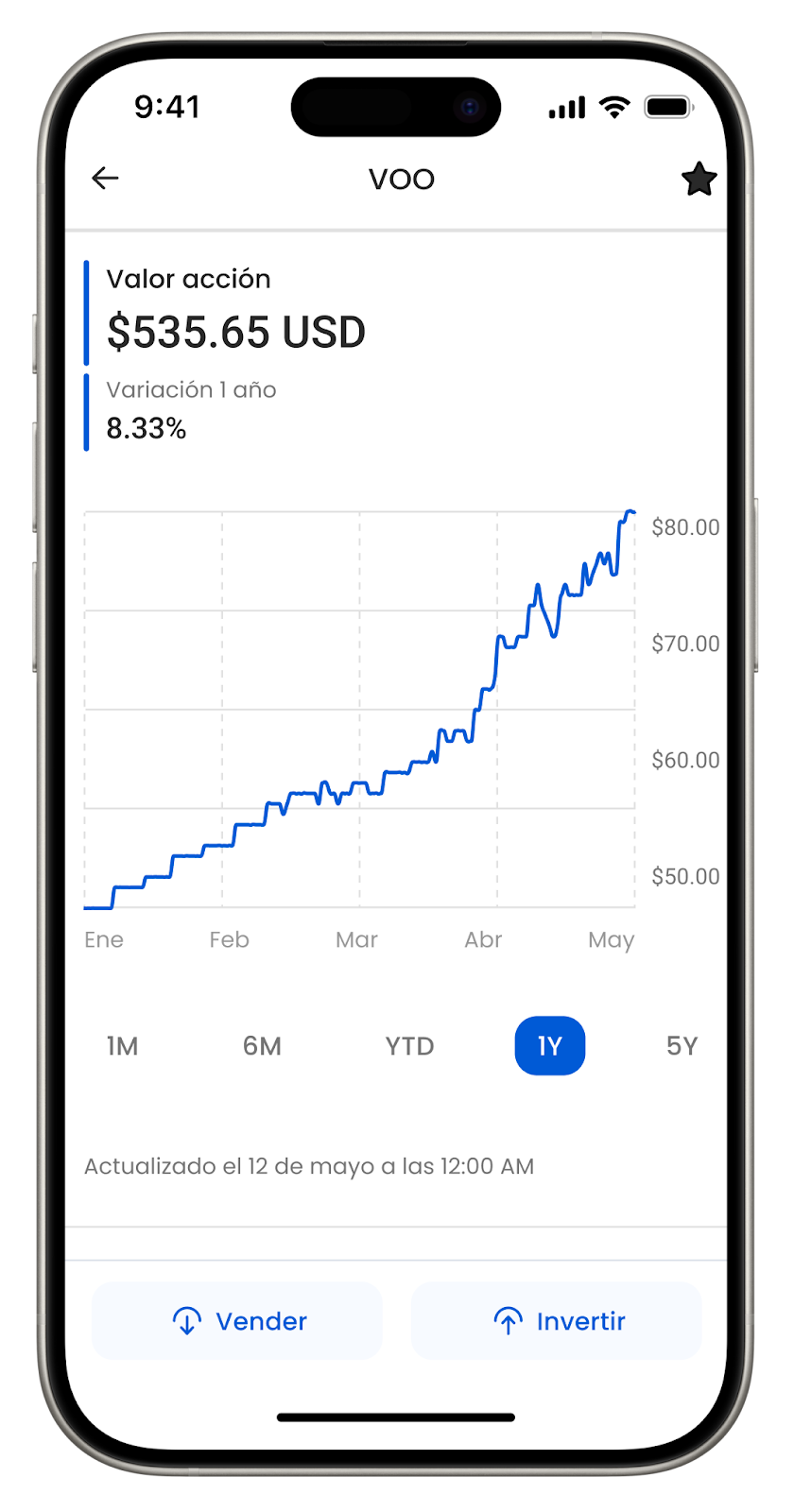Tap the 1Y range selector
Viewport: 794px width, 1512px height.
coord(550,1046)
